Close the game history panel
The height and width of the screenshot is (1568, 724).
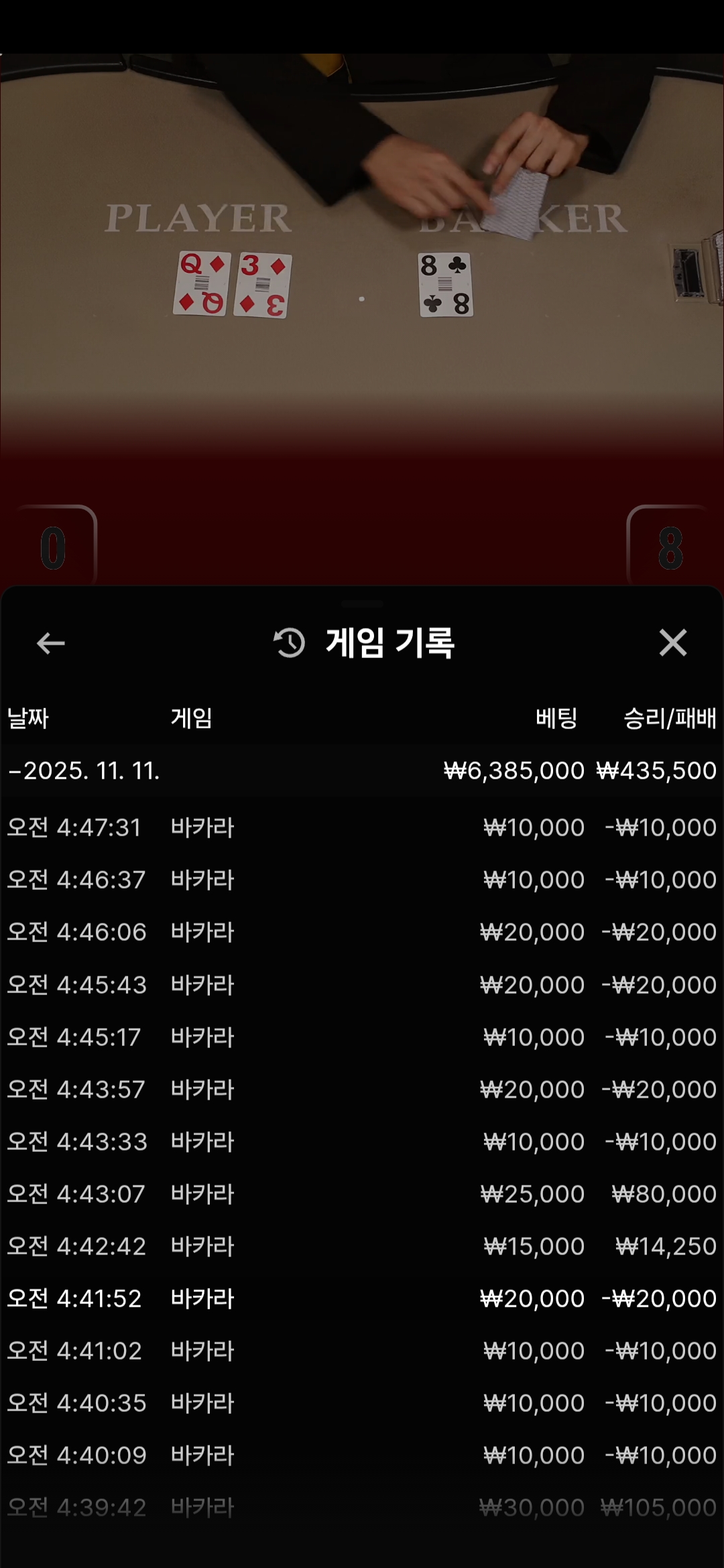click(x=672, y=643)
